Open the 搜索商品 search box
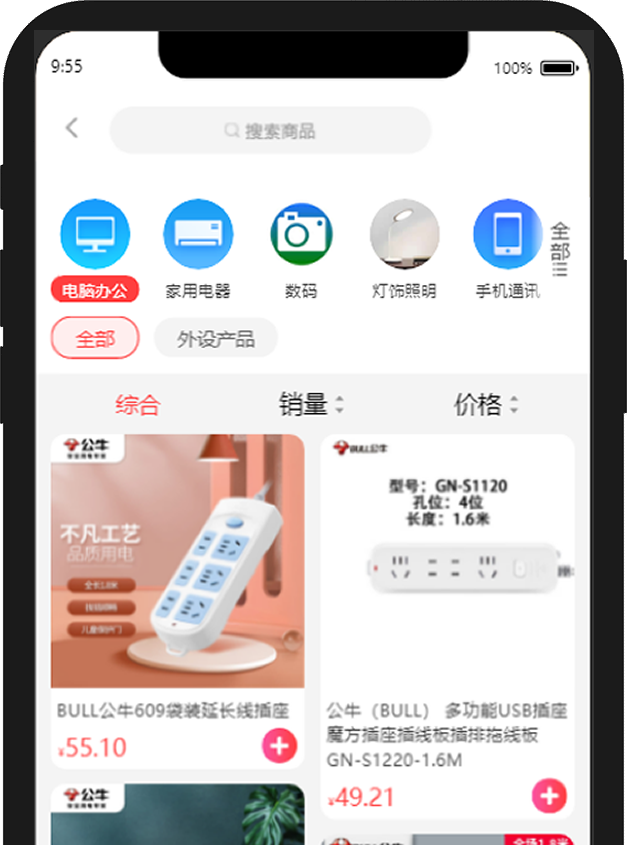This screenshot has width=627, height=845. (270, 131)
